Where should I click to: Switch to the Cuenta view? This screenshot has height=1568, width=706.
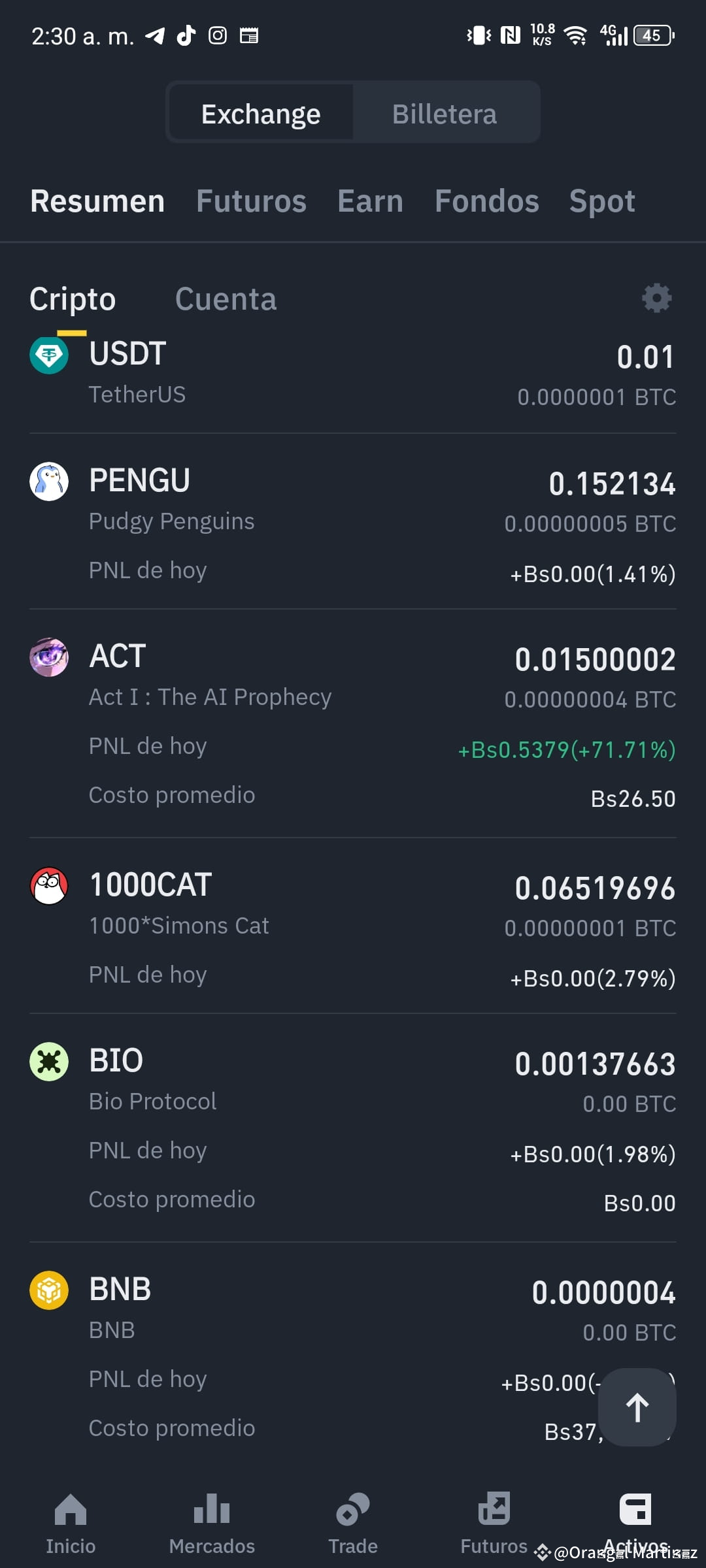click(x=226, y=299)
